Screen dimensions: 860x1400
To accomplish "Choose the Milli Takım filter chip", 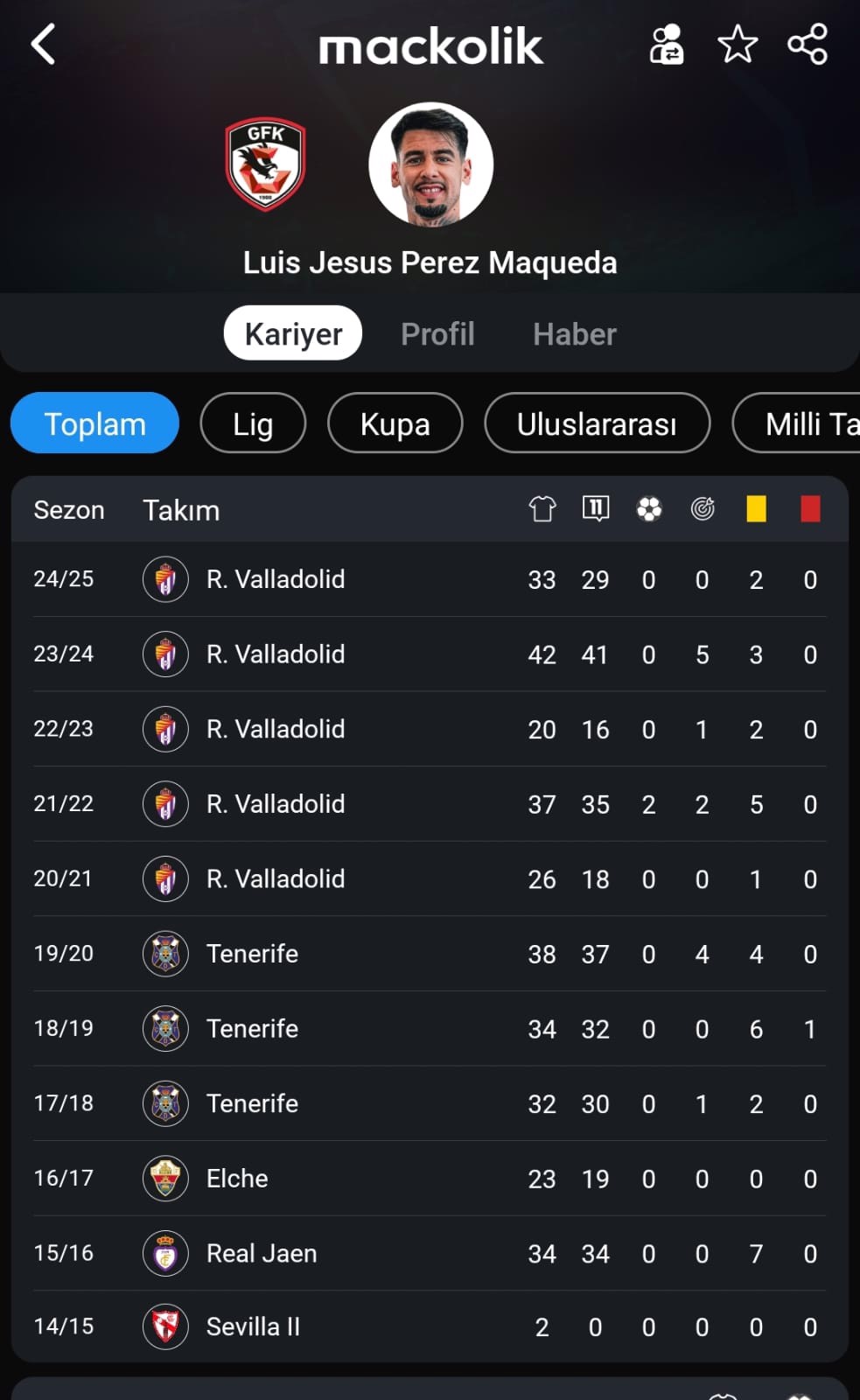I will [798, 423].
